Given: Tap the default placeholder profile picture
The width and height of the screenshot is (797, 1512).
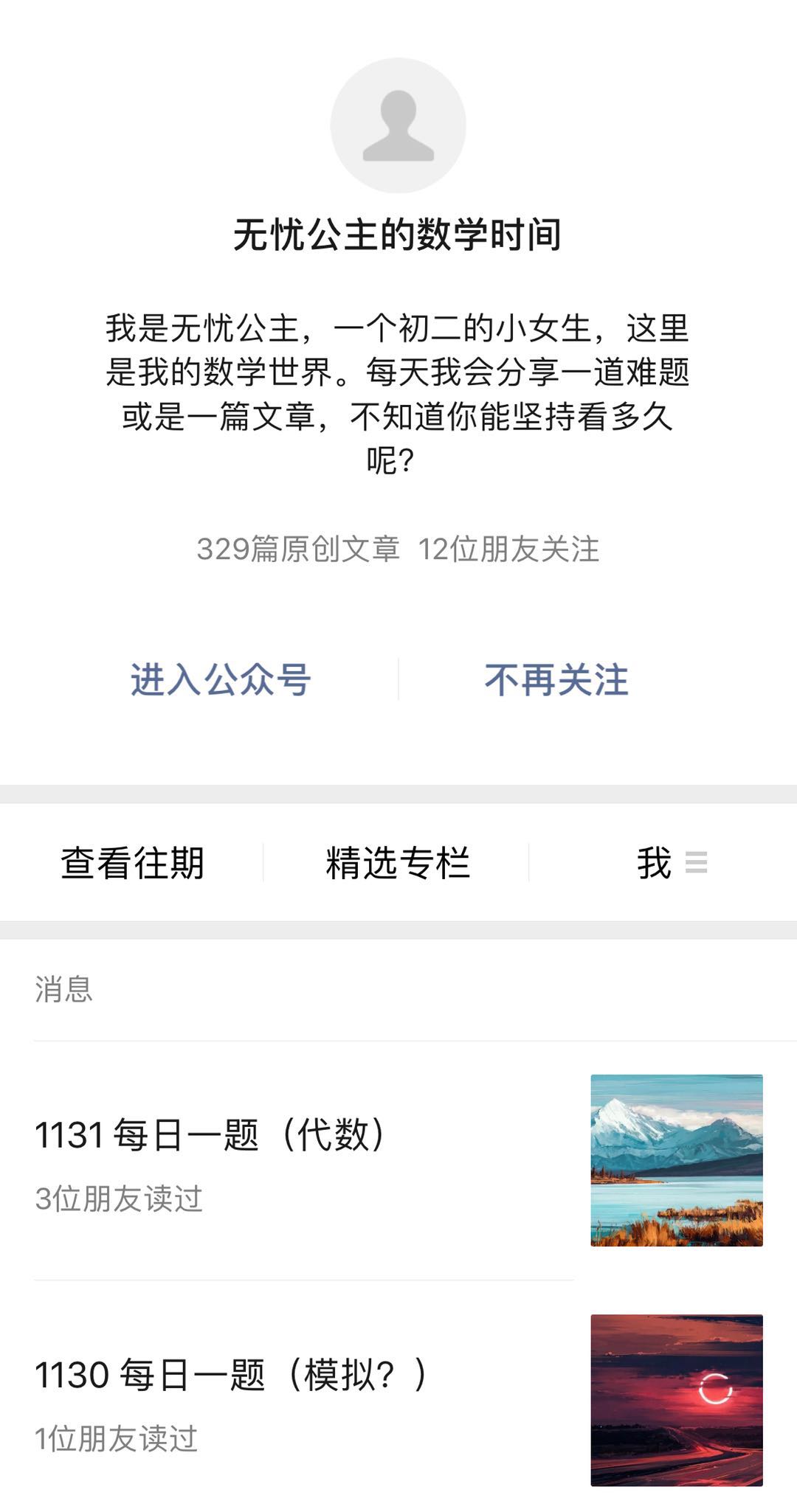Looking at the screenshot, I should [398, 125].
